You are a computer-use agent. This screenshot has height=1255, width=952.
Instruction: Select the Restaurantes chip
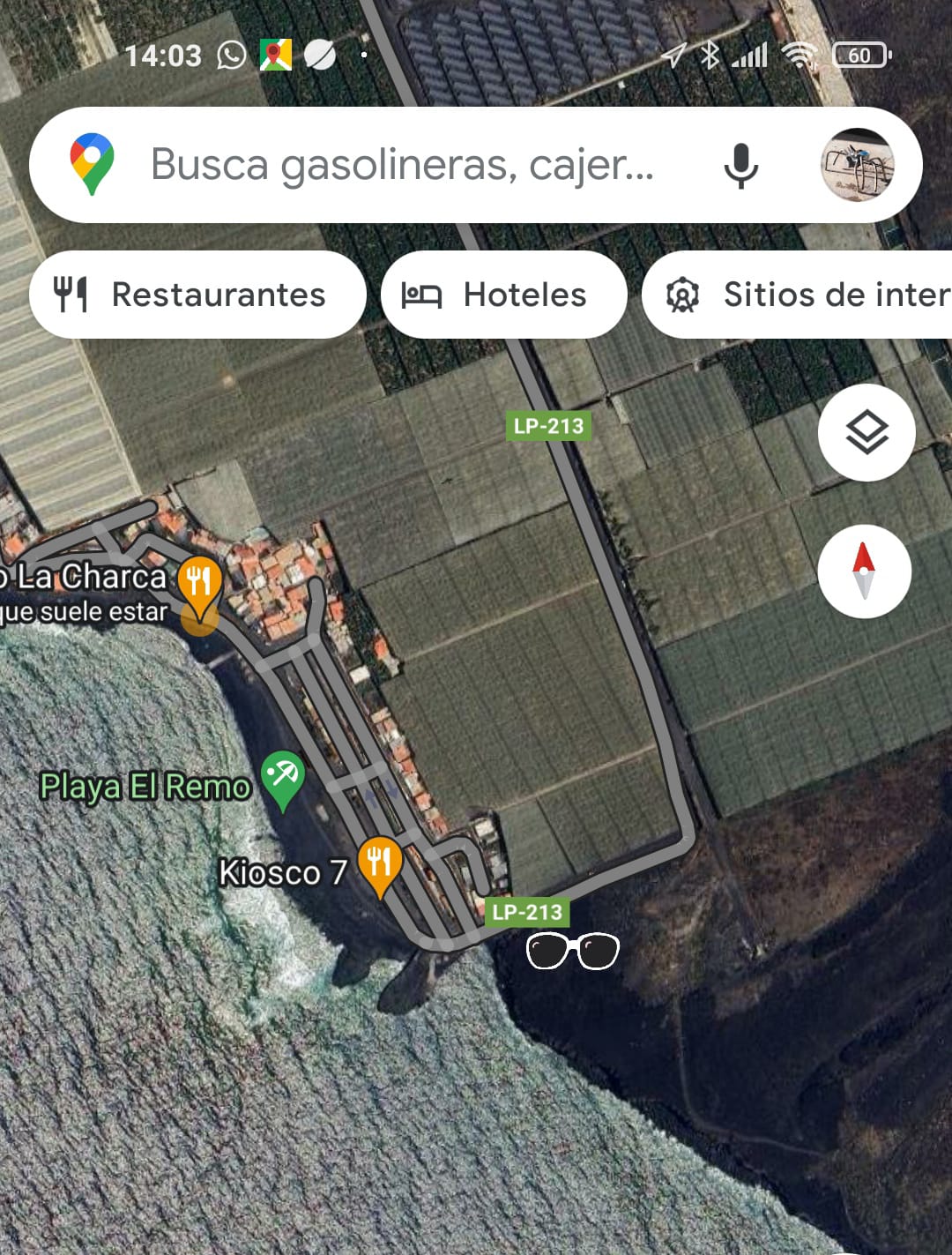197,295
